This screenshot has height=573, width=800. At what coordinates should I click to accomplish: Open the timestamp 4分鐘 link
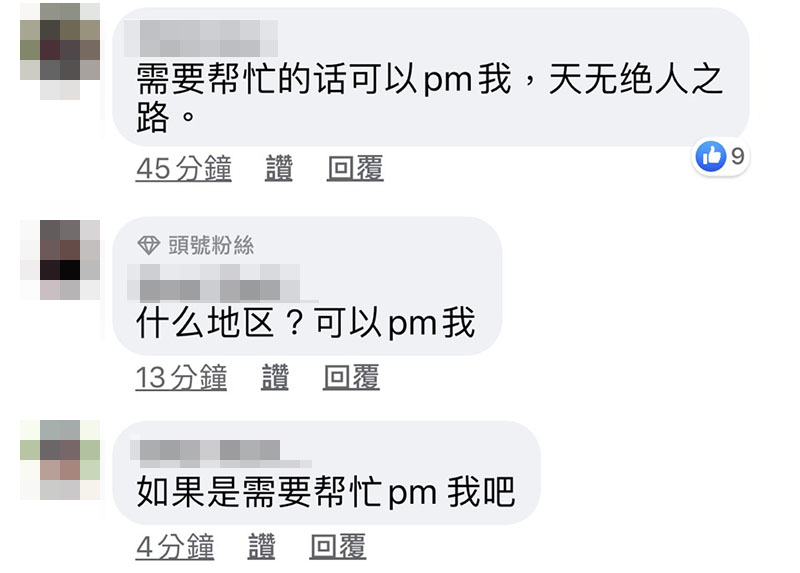pos(175,546)
